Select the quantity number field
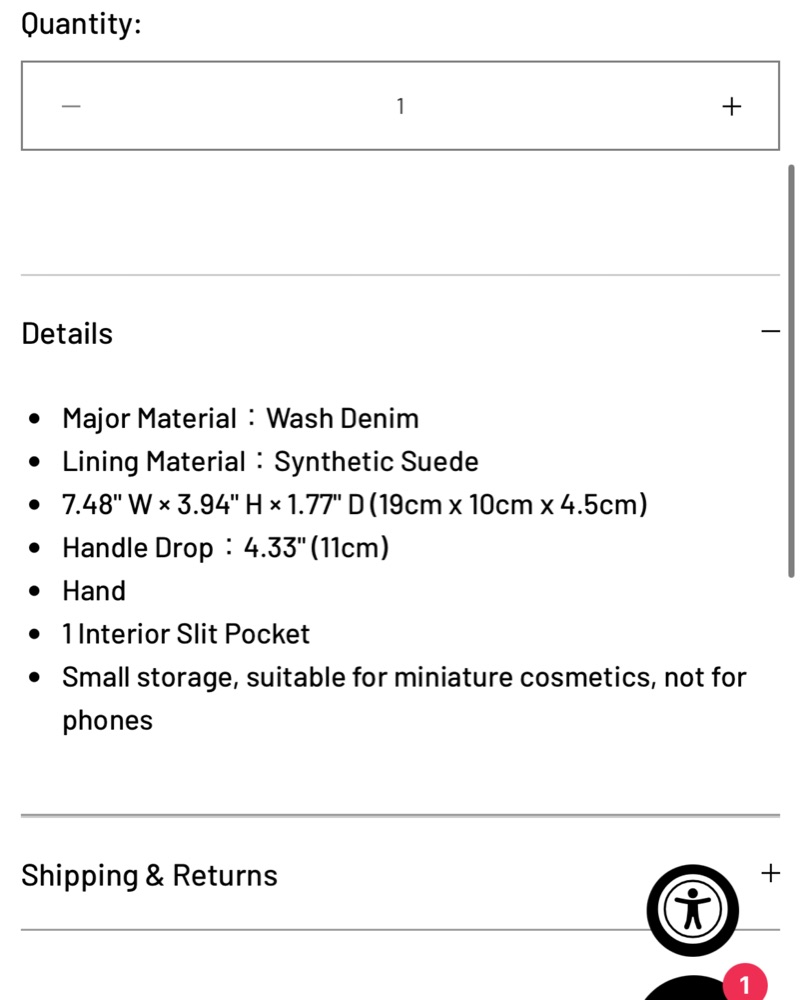Image resolution: width=802 pixels, height=1000 pixels. tap(400, 106)
